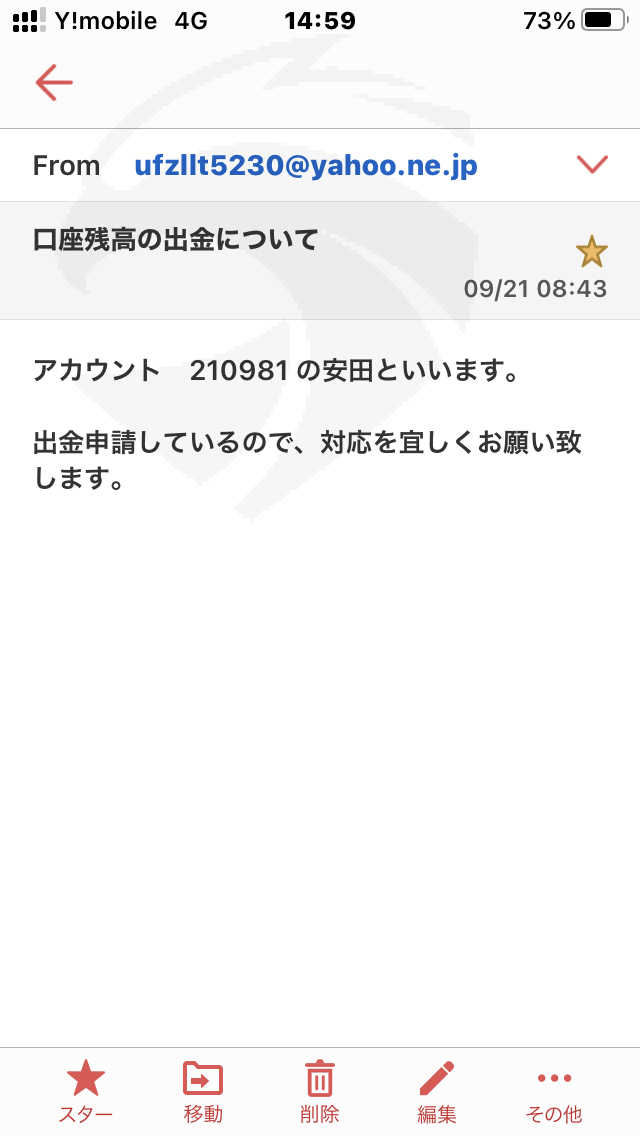Open 編集 to edit
This screenshot has width=640, height=1136.
coord(436,1090)
